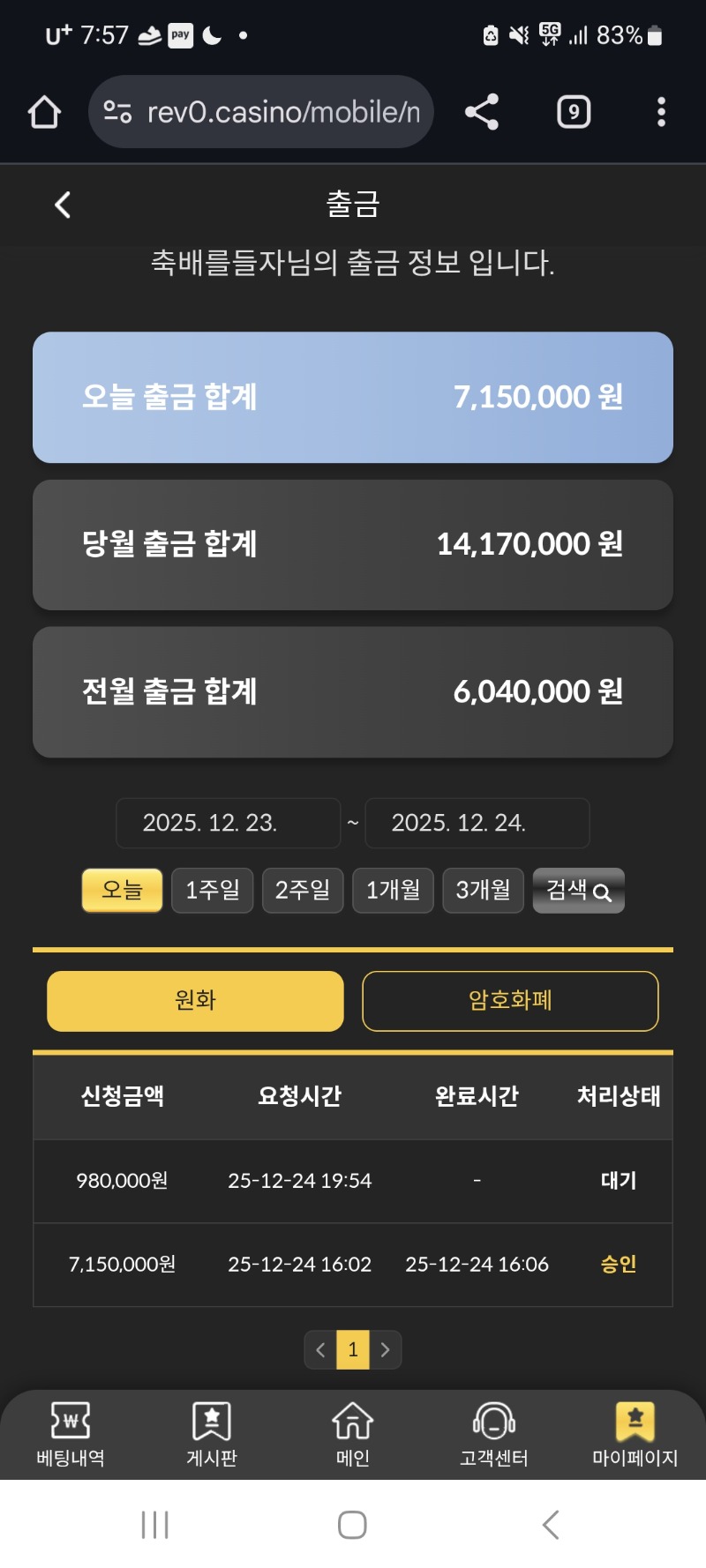The image size is (706, 1568).
Task: Go to 마이페이지
Action: 635,1434
